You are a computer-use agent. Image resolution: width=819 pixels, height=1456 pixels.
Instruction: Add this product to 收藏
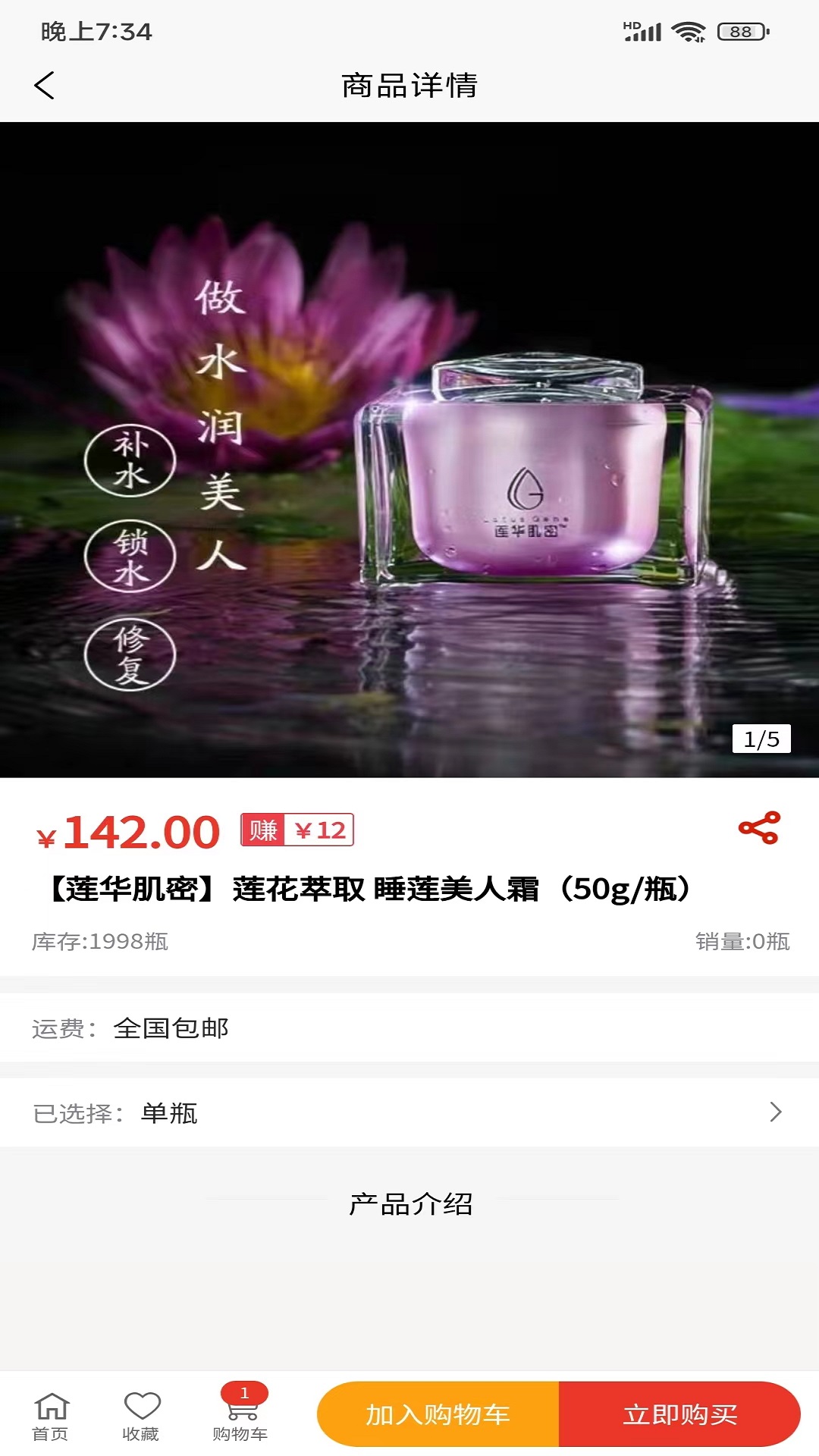coord(141,1415)
